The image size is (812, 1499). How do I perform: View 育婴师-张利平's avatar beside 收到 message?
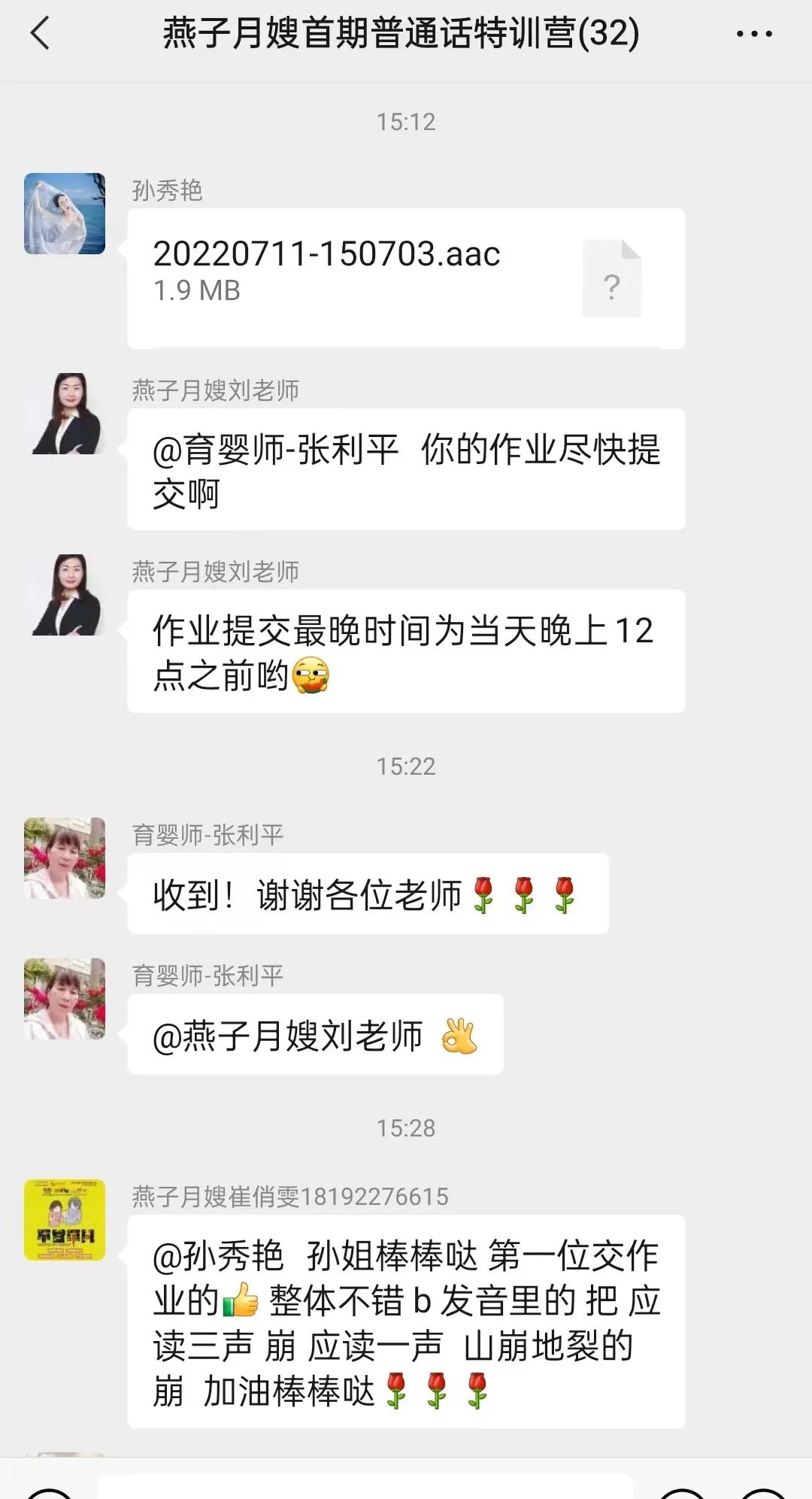(x=65, y=858)
